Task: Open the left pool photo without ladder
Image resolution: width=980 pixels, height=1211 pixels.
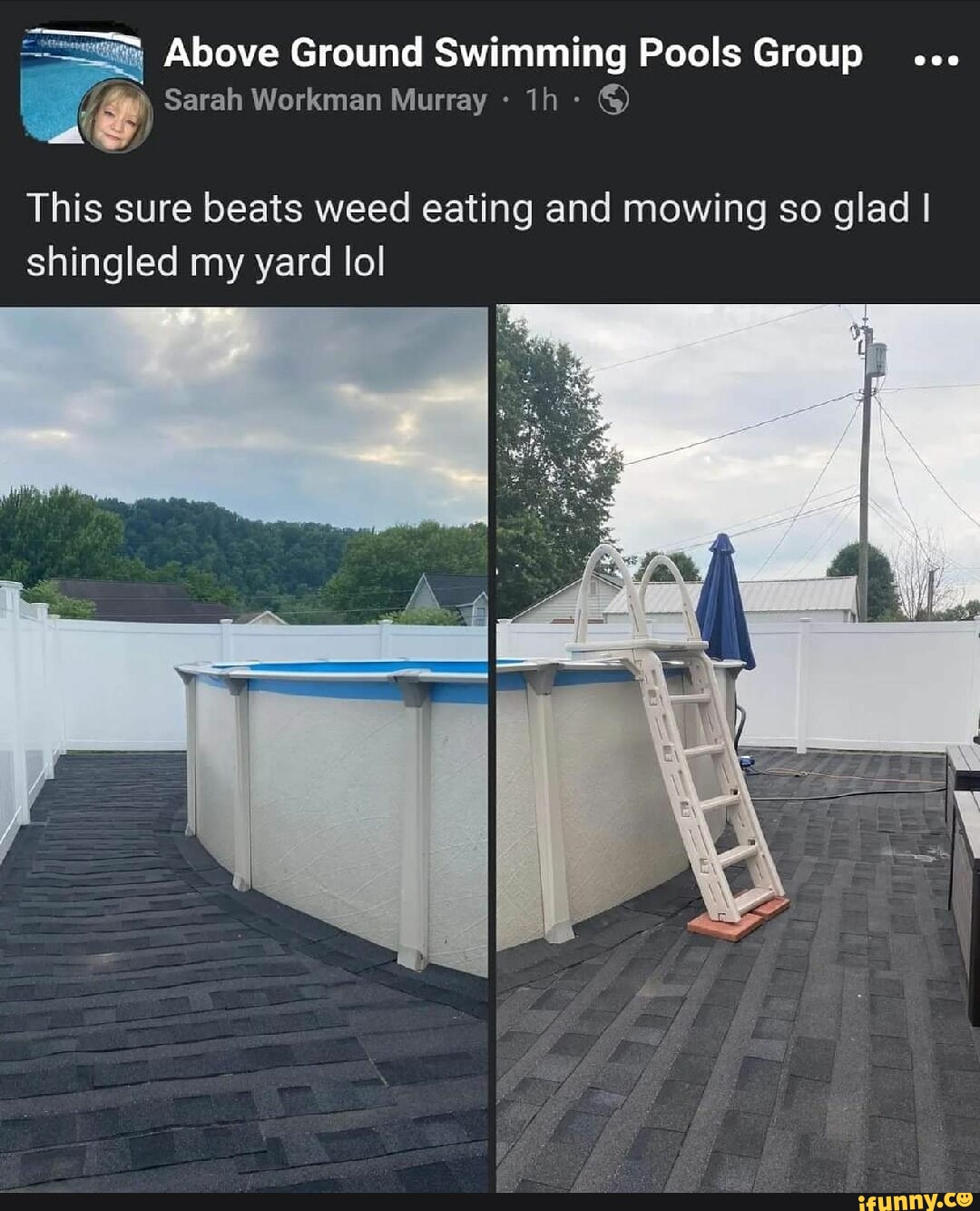Action: 243,748
